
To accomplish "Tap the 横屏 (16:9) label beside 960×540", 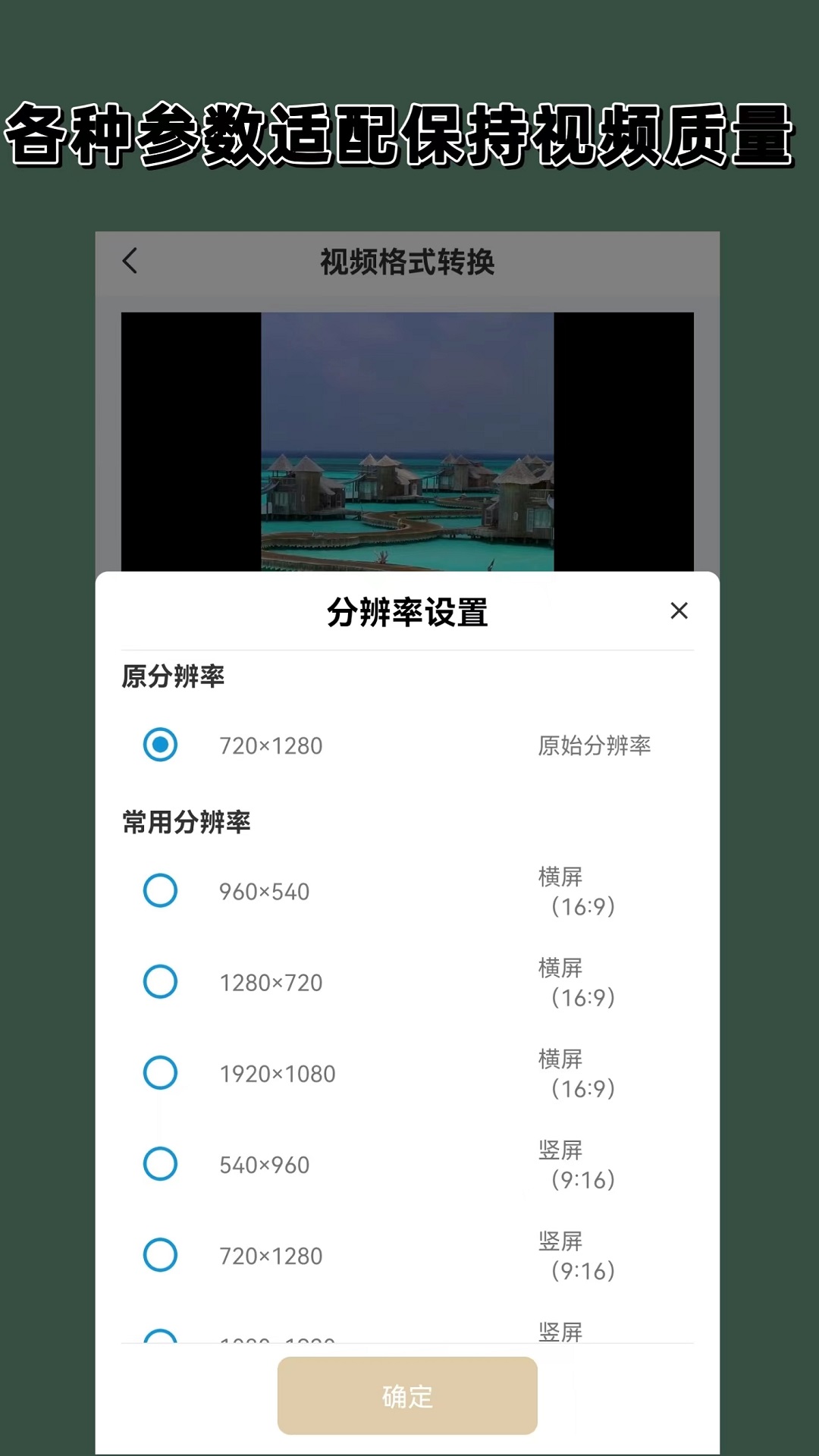I will click(573, 892).
